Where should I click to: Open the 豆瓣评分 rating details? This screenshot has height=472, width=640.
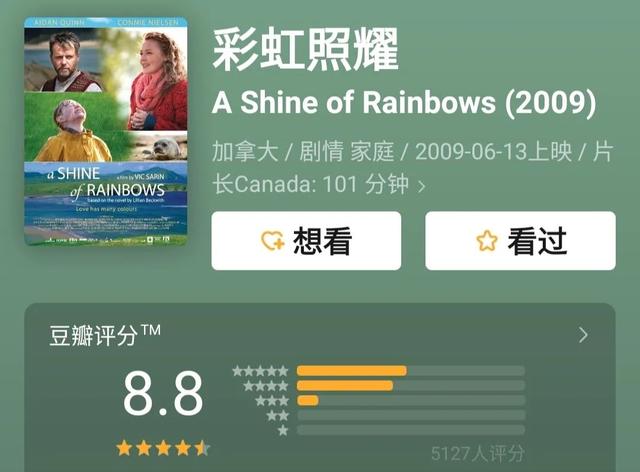[x=583, y=335]
